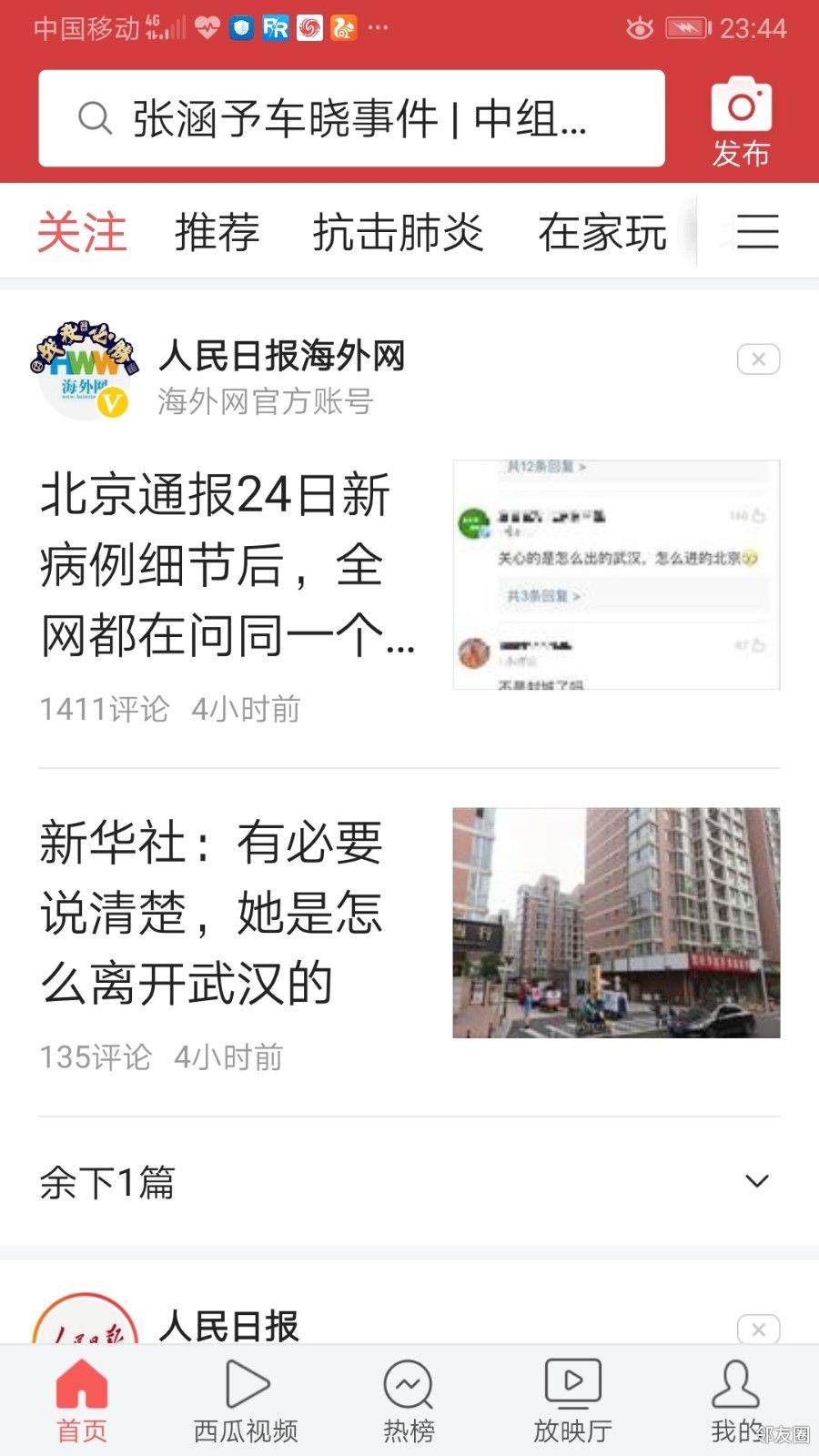
Task: Dismiss the 人民日报 card
Action: pos(758,1330)
